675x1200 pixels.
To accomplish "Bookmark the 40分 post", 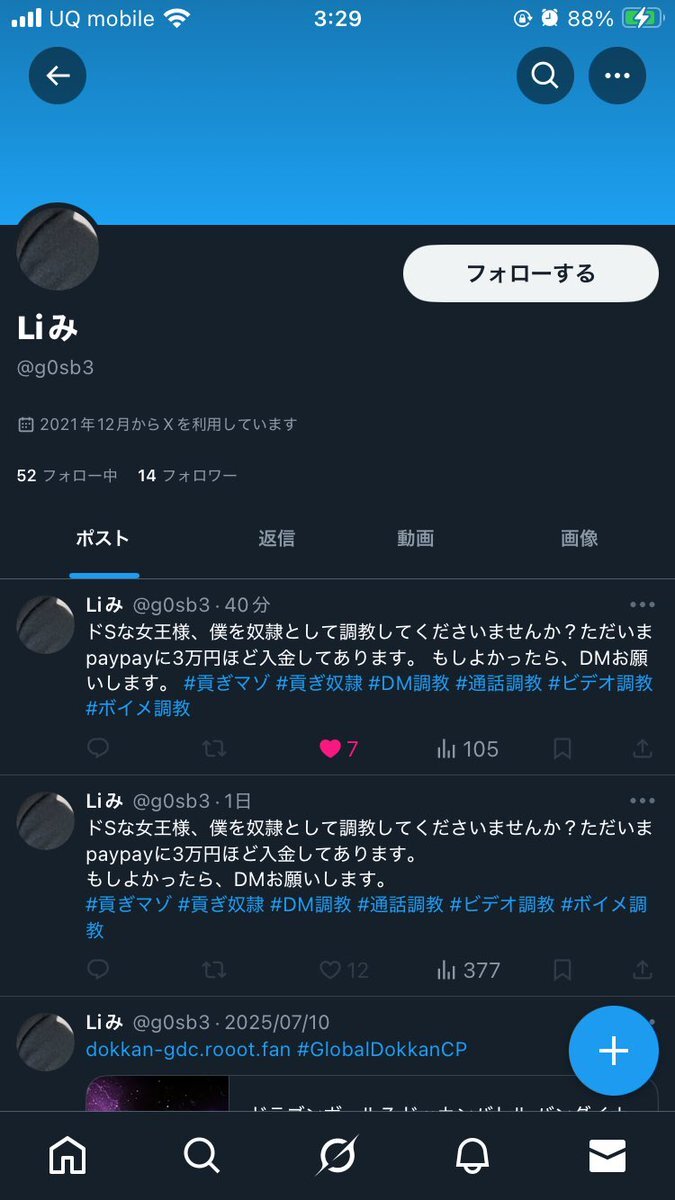I will tap(562, 749).
